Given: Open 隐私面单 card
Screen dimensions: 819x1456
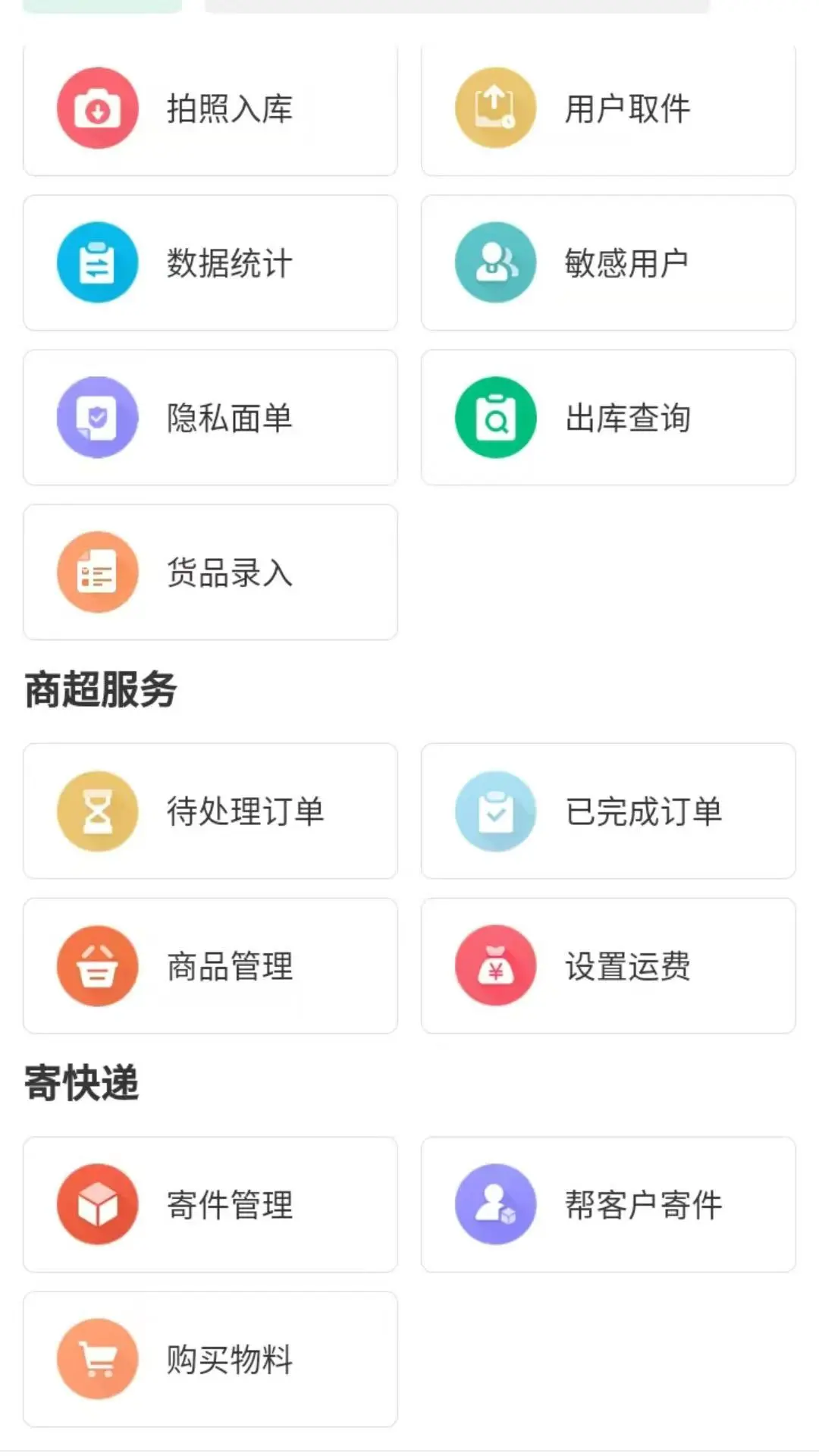Looking at the screenshot, I should point(210,418).
